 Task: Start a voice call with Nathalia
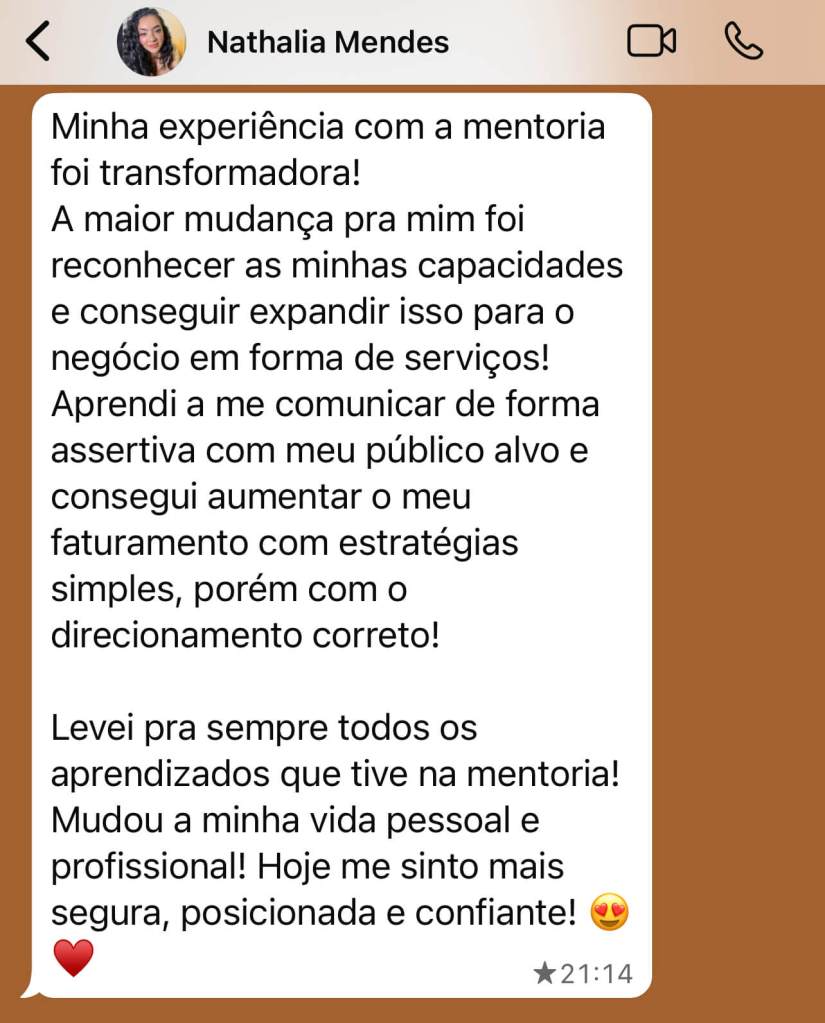[743, 41]
